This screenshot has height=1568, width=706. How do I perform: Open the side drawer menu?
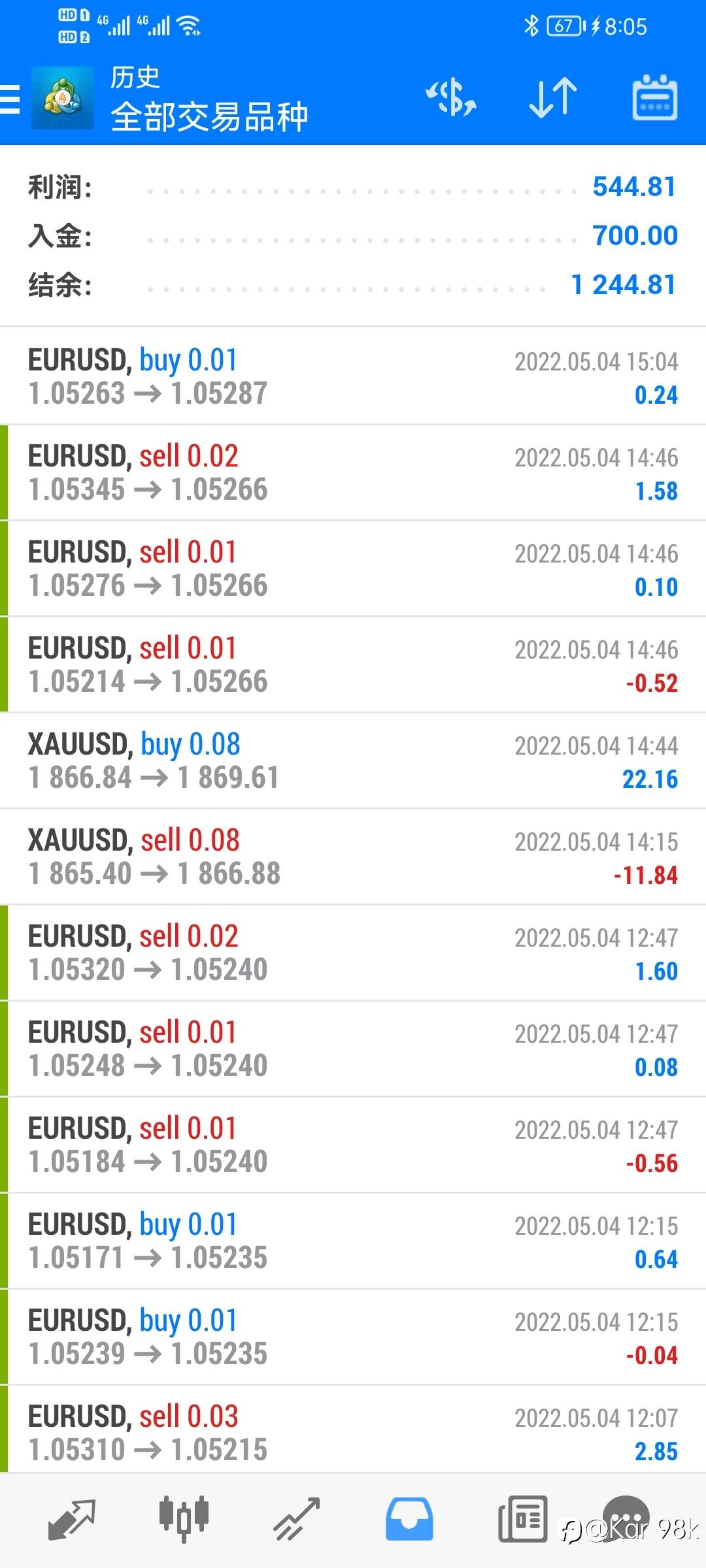[10, 99]
